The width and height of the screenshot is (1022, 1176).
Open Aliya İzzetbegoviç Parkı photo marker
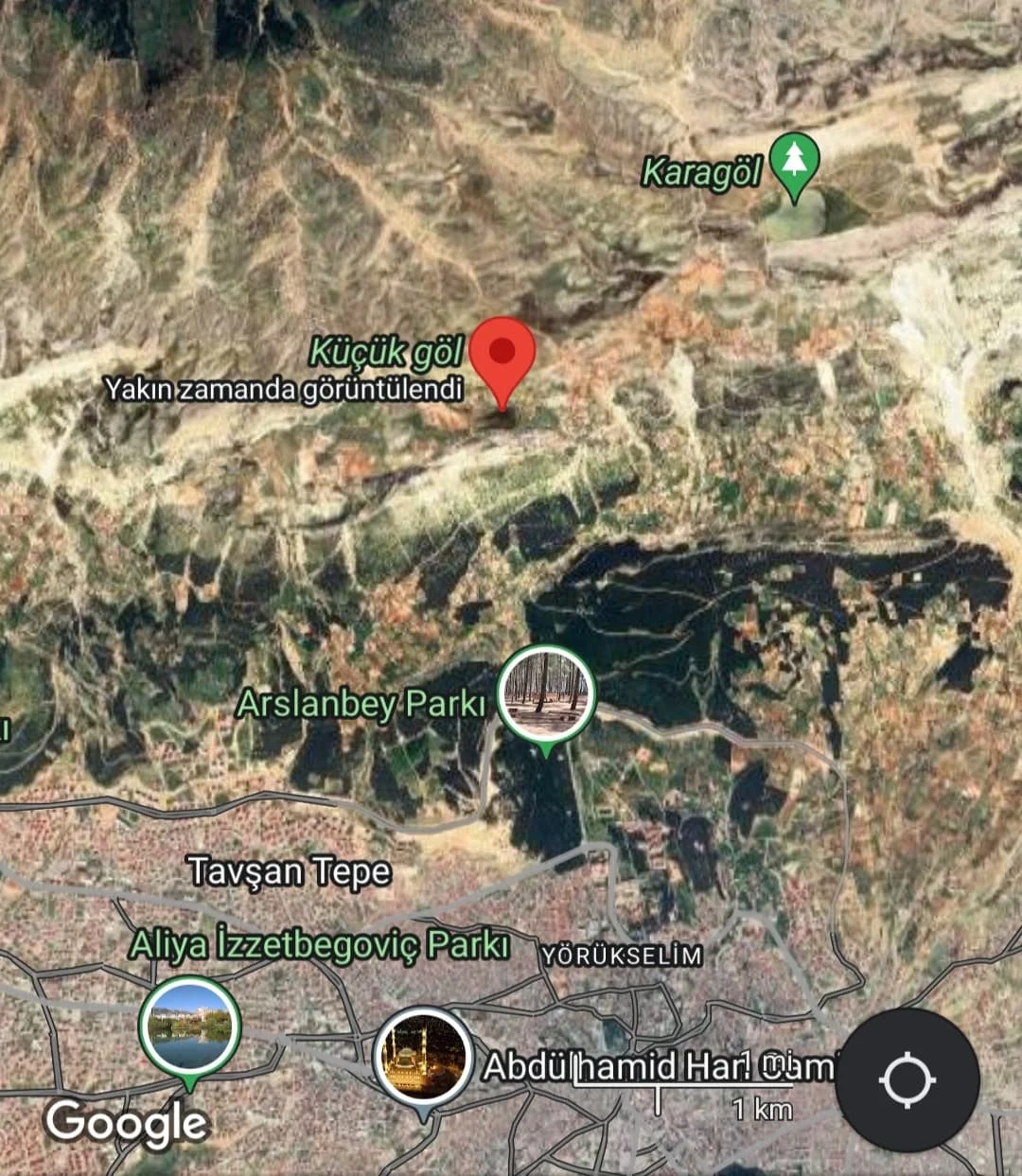pyautogui.click(x=189, y=1027)
